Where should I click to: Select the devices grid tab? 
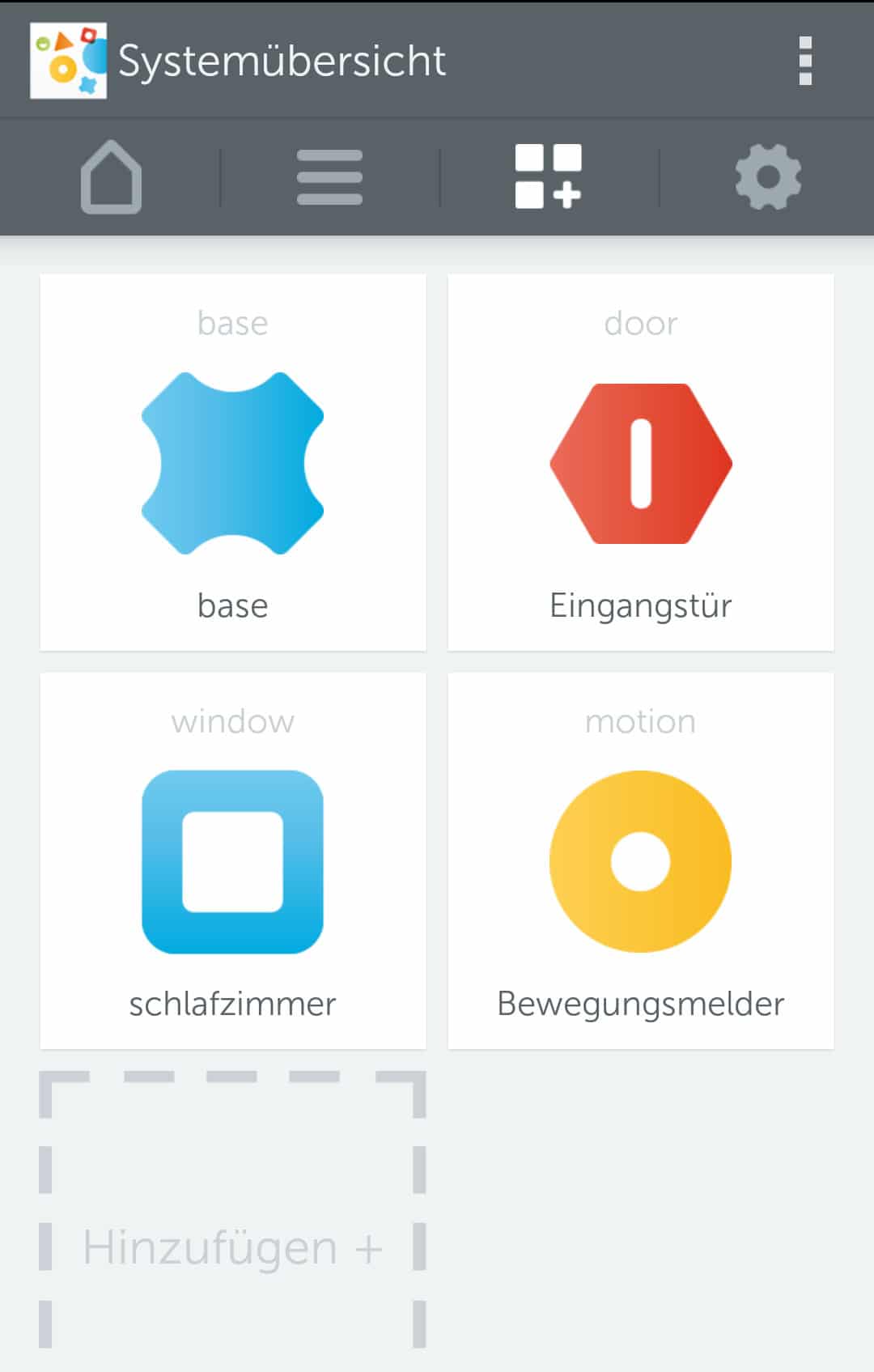(x=549, y=177)
